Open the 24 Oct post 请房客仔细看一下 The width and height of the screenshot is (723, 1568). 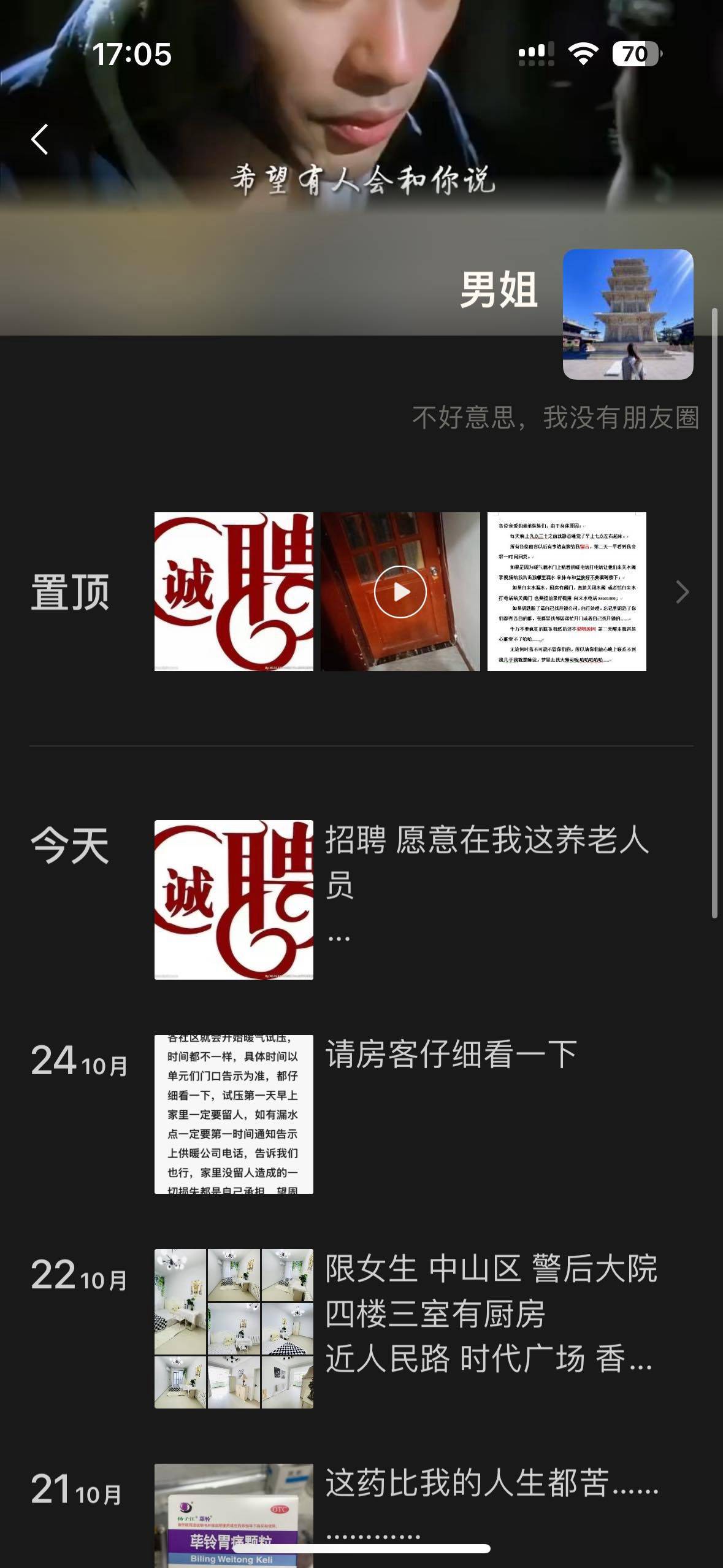click(x=451, y=1054)
